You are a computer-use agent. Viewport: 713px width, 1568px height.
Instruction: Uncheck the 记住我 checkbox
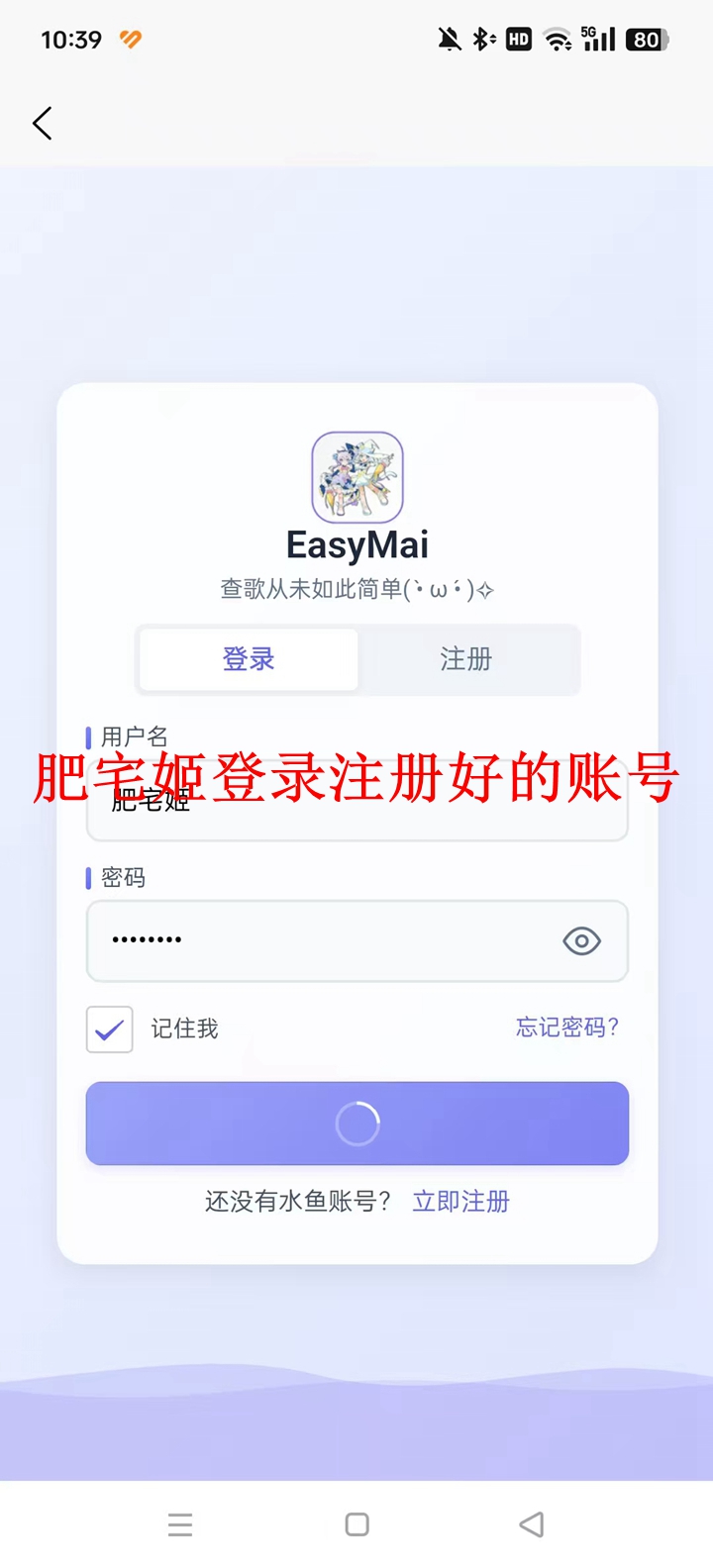point(109,1029)
